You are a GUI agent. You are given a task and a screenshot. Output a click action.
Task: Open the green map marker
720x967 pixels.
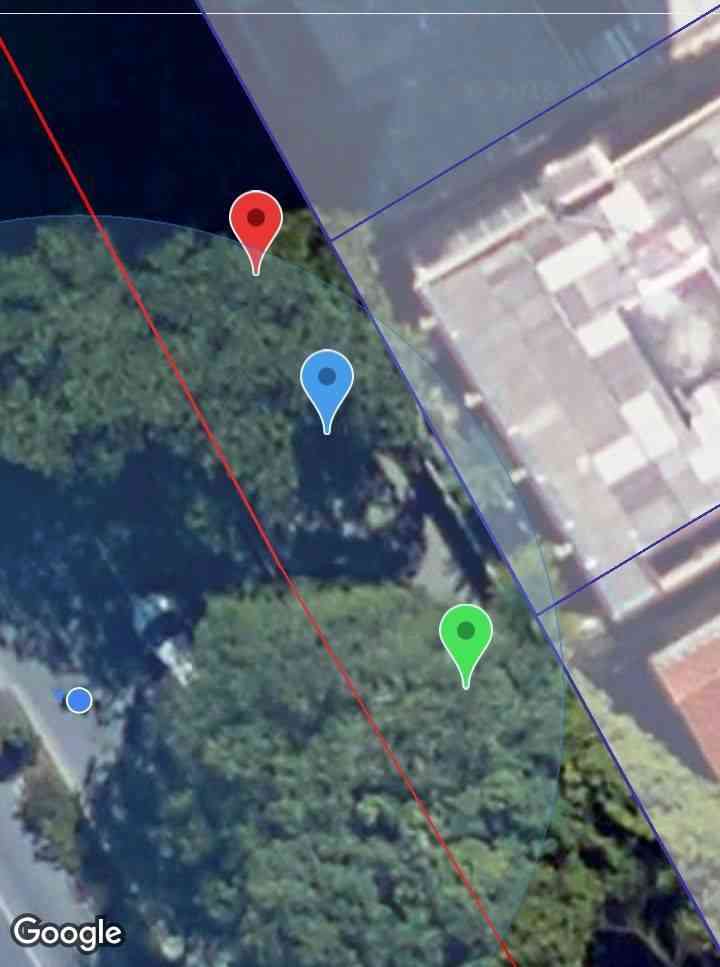[465, 633]
